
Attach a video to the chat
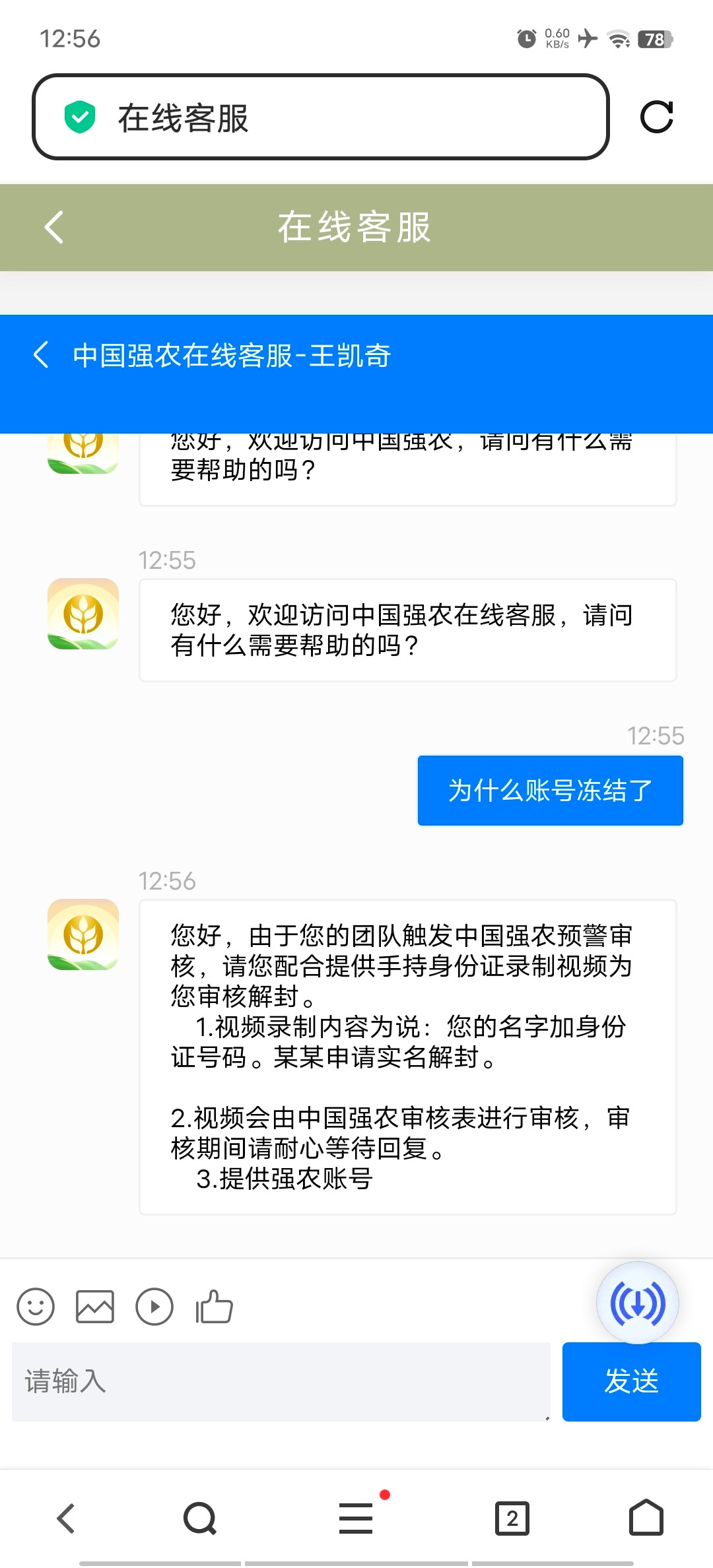tap(154, 1307)
